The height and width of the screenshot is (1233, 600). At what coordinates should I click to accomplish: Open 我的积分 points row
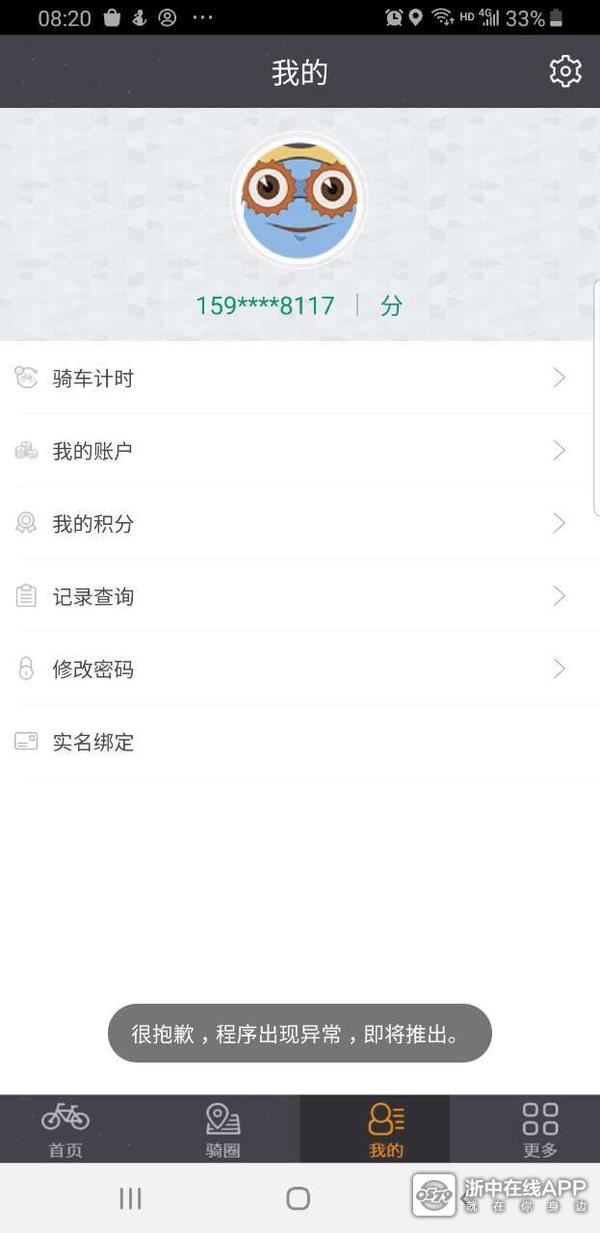tap(300, 524)
